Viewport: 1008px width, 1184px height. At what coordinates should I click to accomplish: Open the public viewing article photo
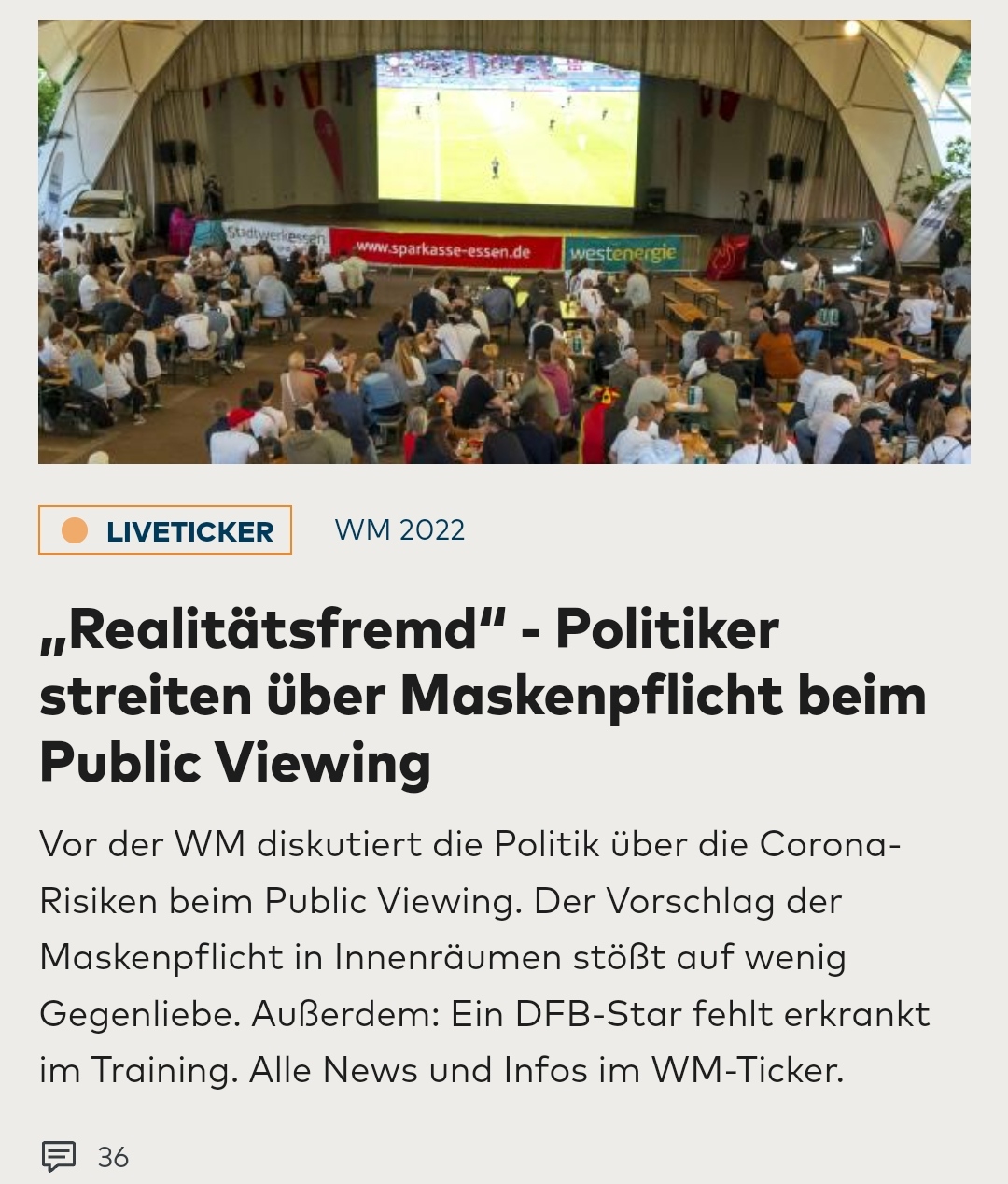coord(504,242)
